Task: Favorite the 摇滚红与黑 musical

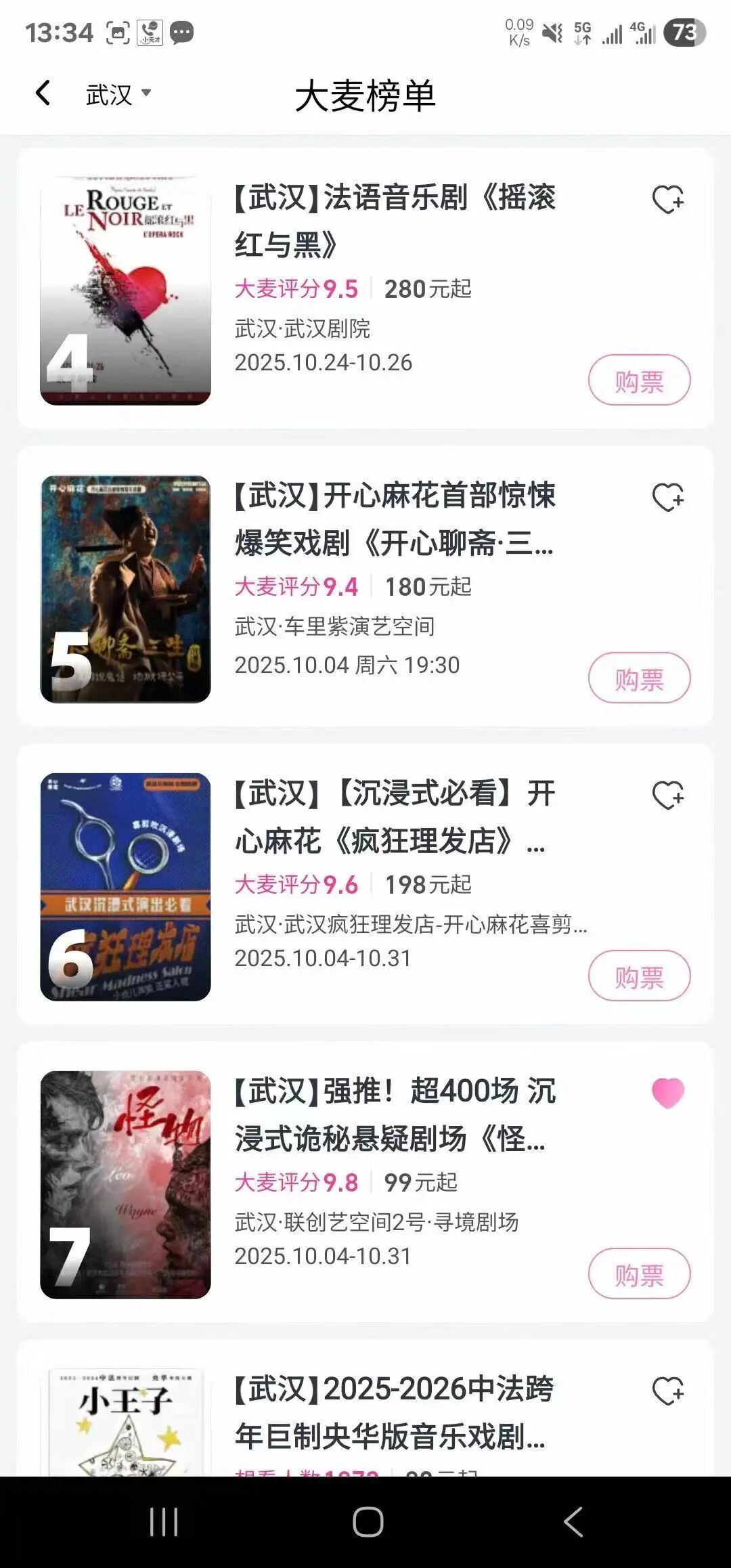Action: tap(667, 200)
